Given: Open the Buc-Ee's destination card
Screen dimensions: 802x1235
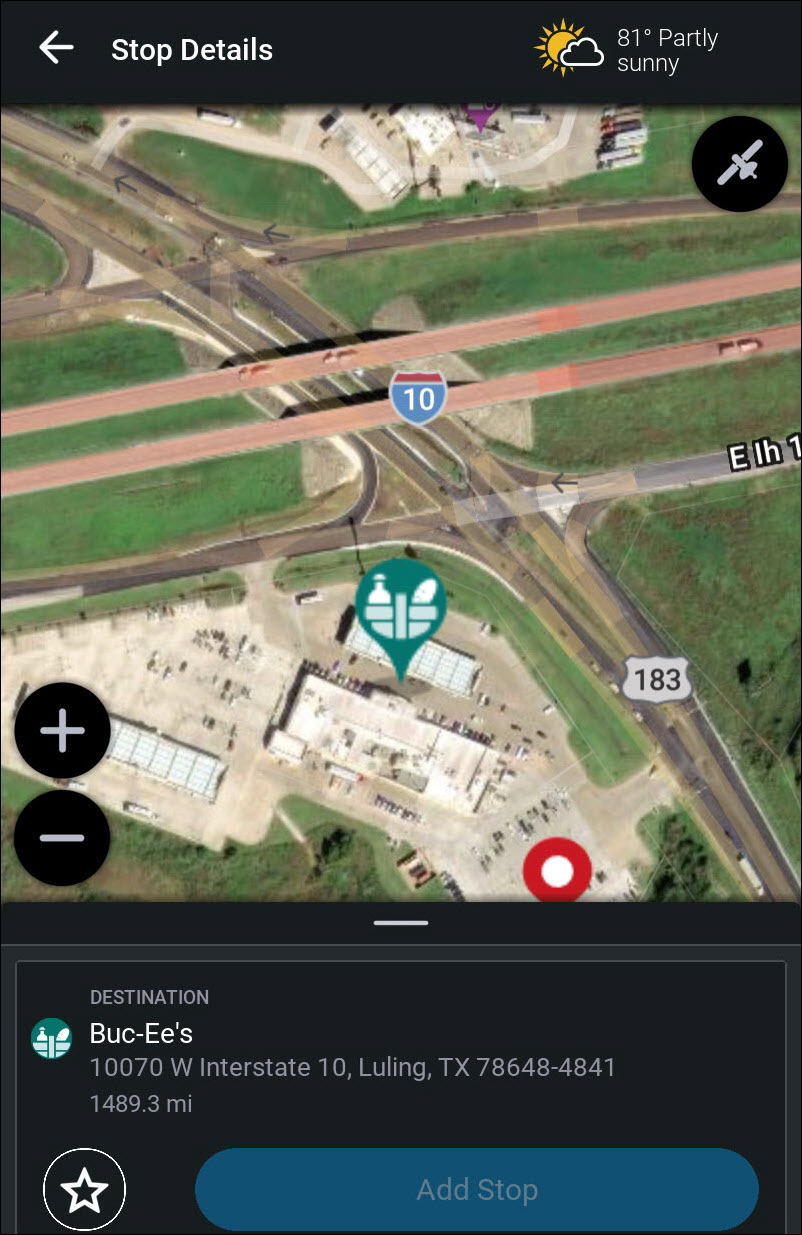Looking at the screenshot, I should point(400,1050).
